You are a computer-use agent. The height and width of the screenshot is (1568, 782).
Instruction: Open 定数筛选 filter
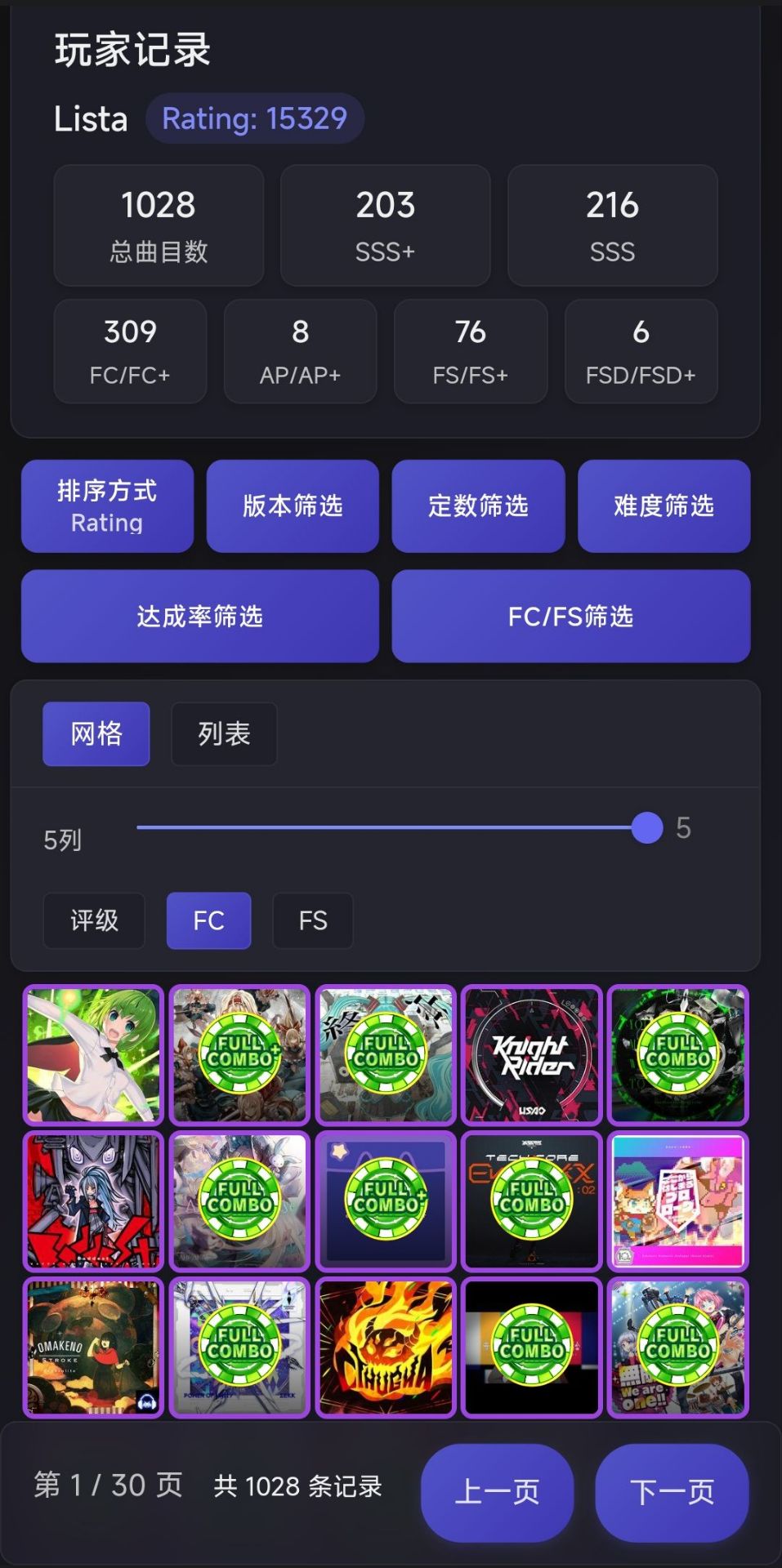(x=478, y=506)
